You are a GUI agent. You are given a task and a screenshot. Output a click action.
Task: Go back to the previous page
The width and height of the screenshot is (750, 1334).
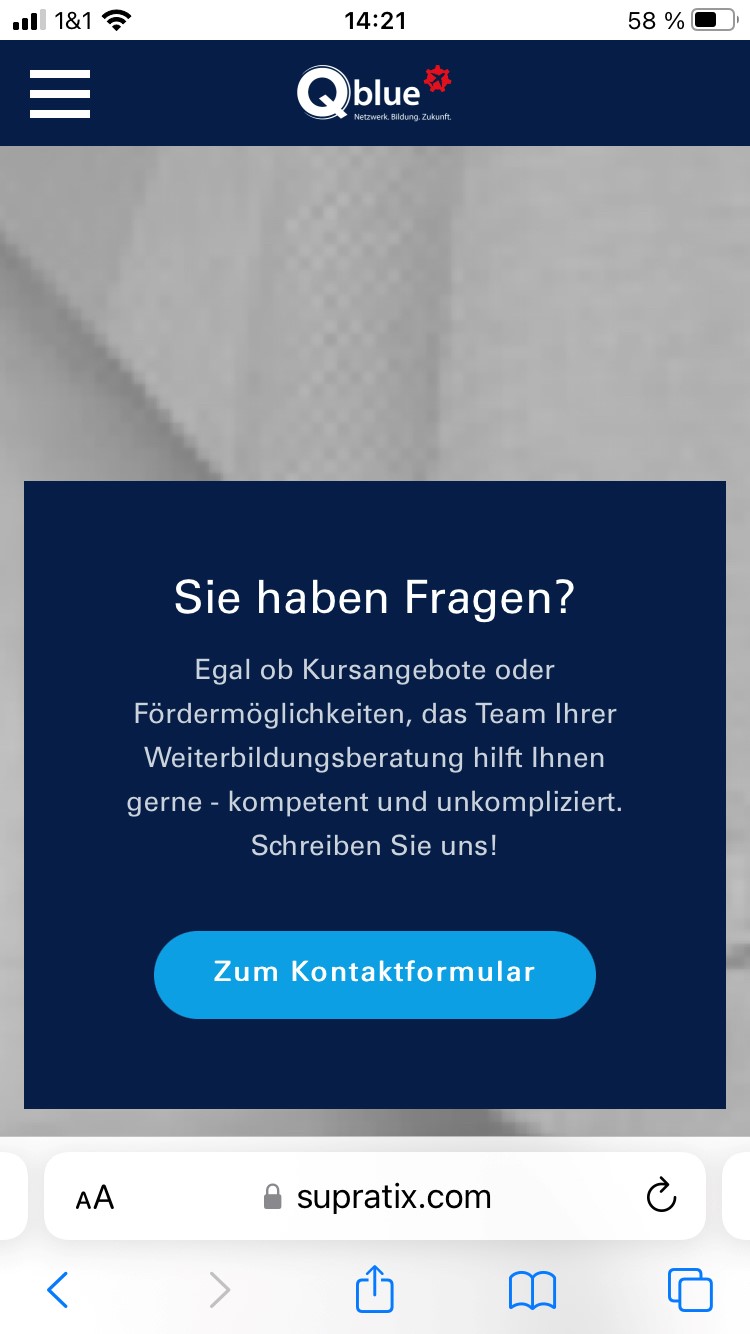coord(58,1290)
